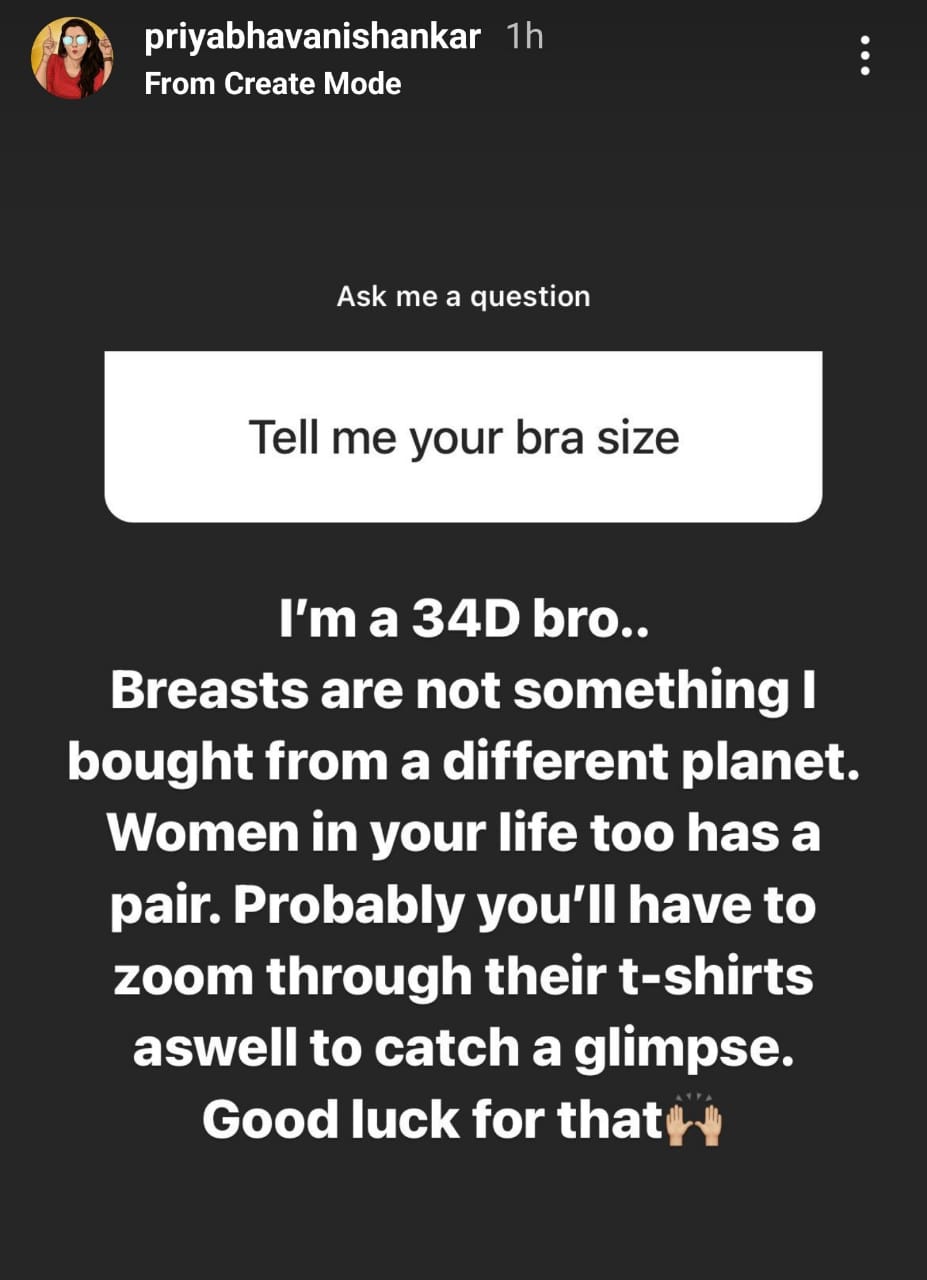Select the Ask me a question header
The height and width of the screenshot is (1280, 927).
pyautogui.click(x=463, y=296)
